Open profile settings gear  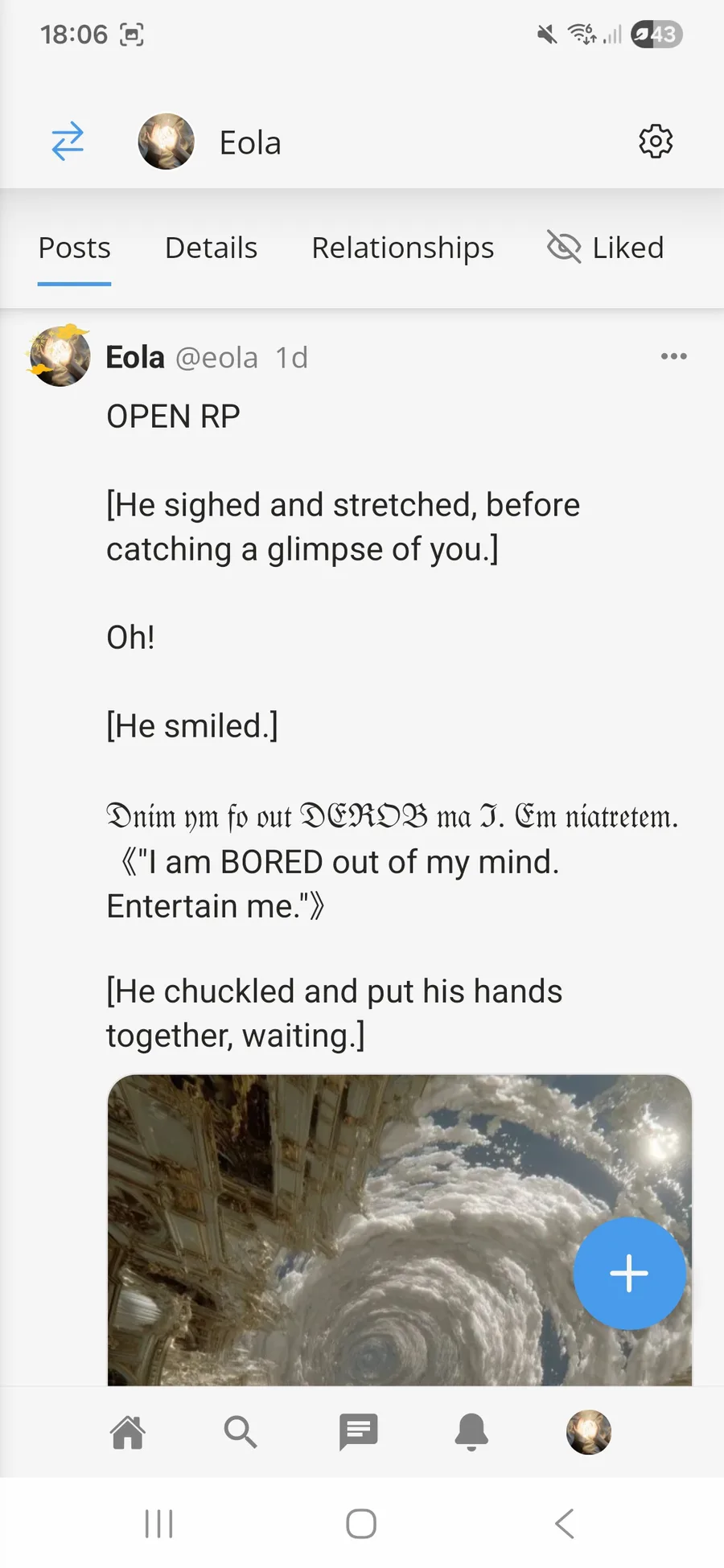[x=656, y=142]
